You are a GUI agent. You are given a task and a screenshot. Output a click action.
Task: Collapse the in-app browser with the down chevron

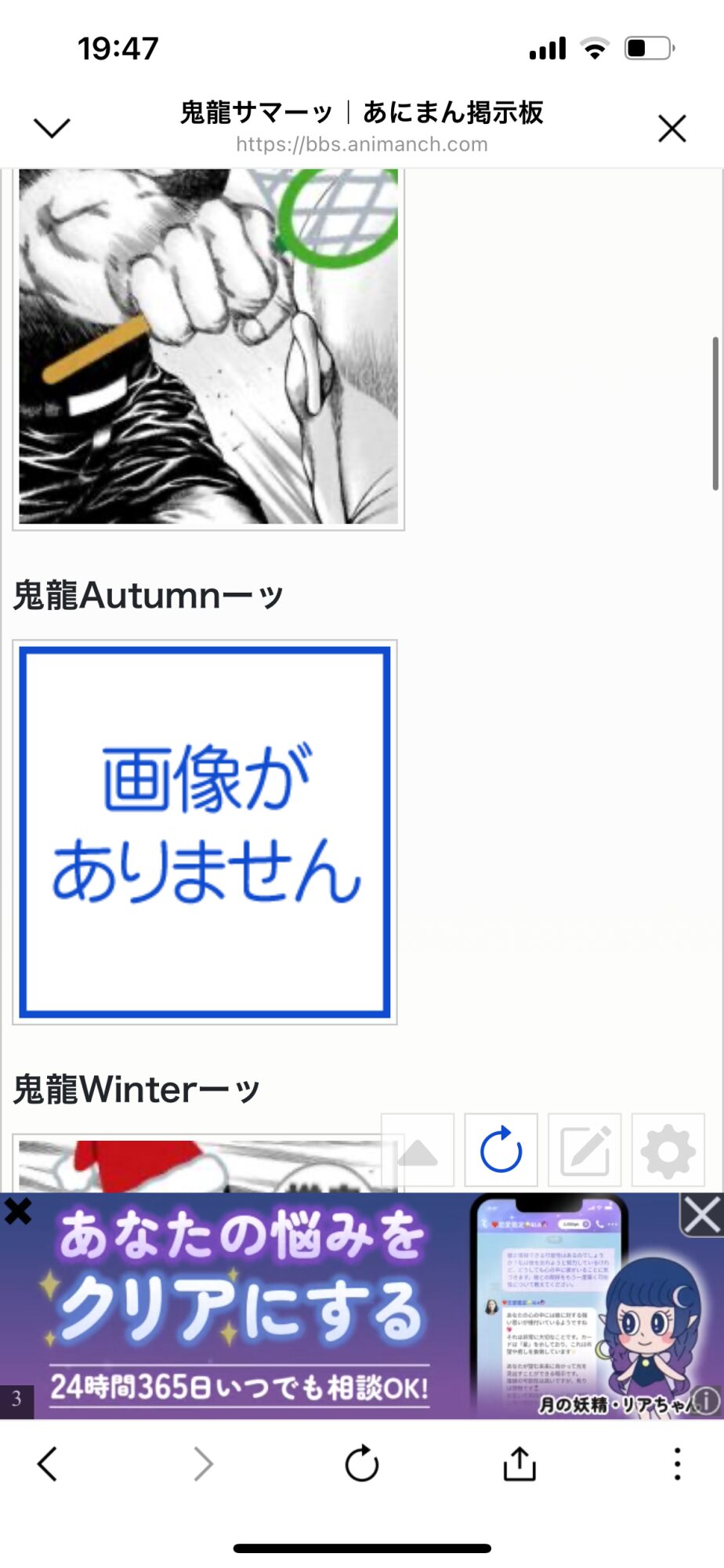coord(52,128)
